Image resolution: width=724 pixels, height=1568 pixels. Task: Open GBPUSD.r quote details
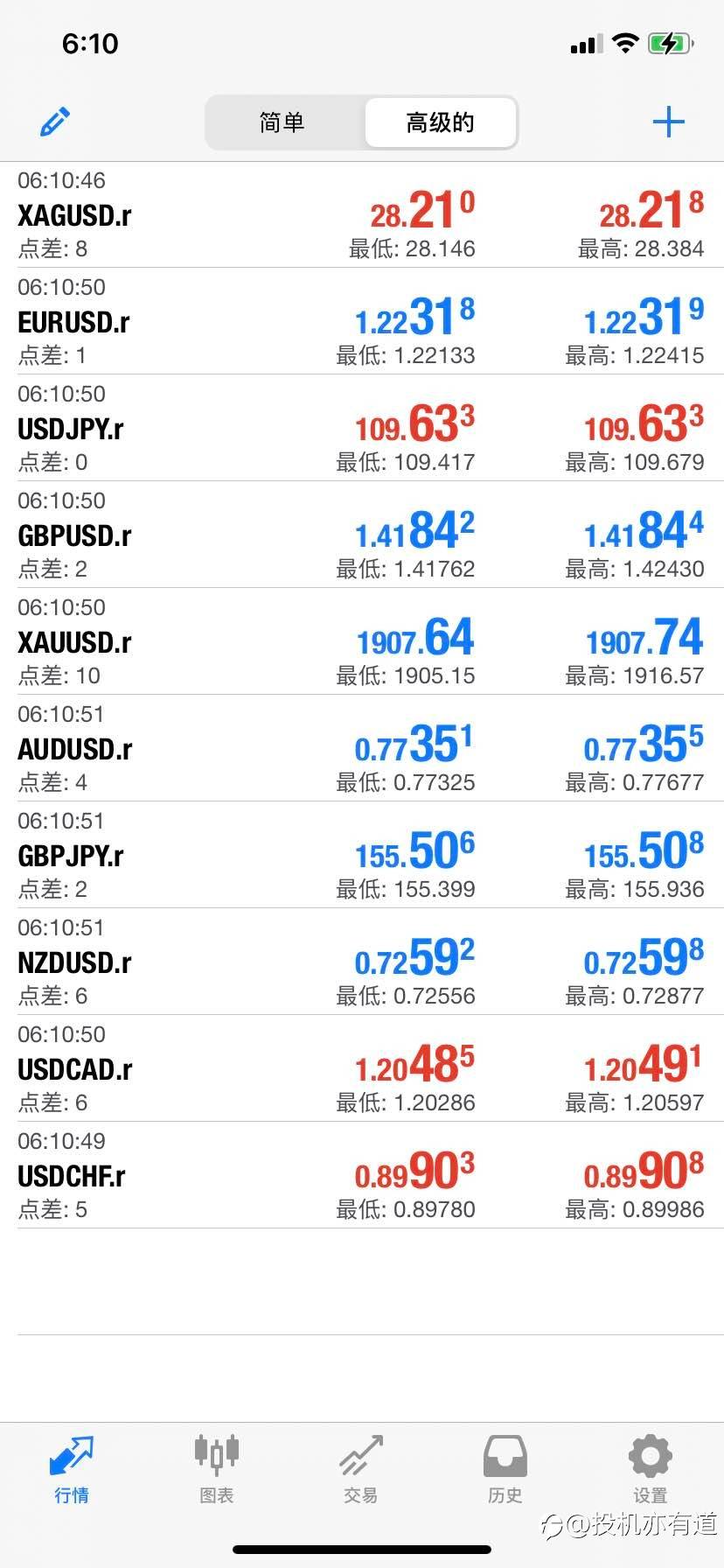pos(362,535)
